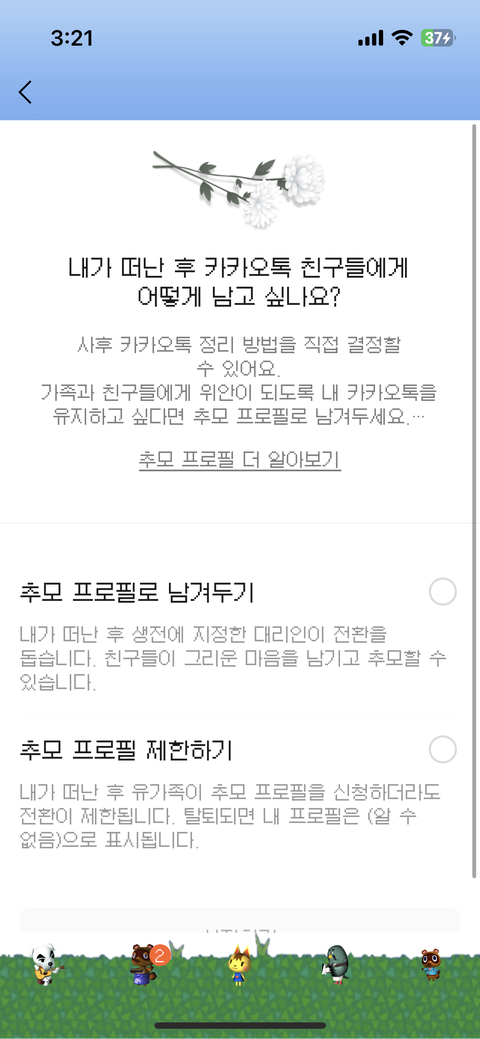Screen dimensions: 480x1039
Task: Open the yellow cat tab in bottom bar
Action: (238, 967)
